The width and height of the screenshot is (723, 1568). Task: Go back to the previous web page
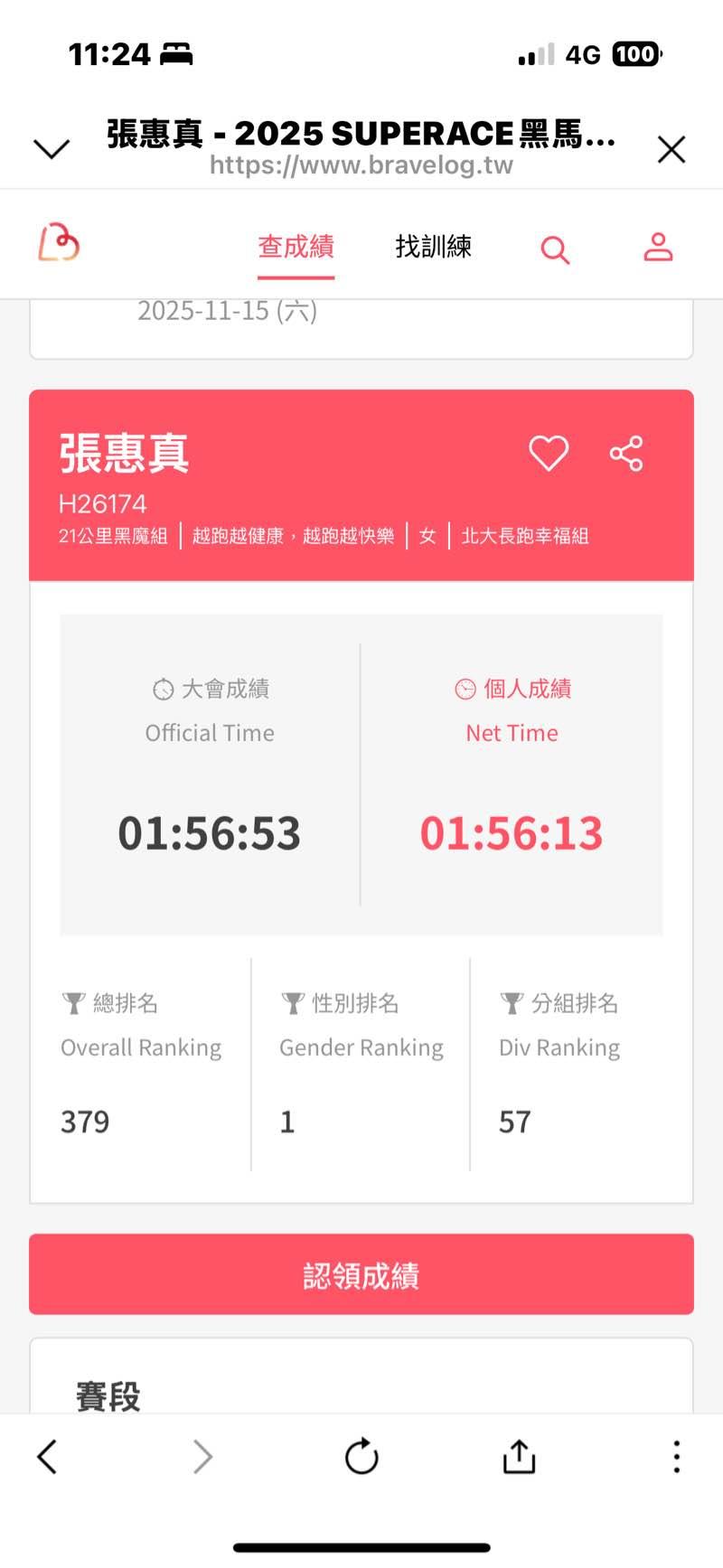(x=47, y=1457)
